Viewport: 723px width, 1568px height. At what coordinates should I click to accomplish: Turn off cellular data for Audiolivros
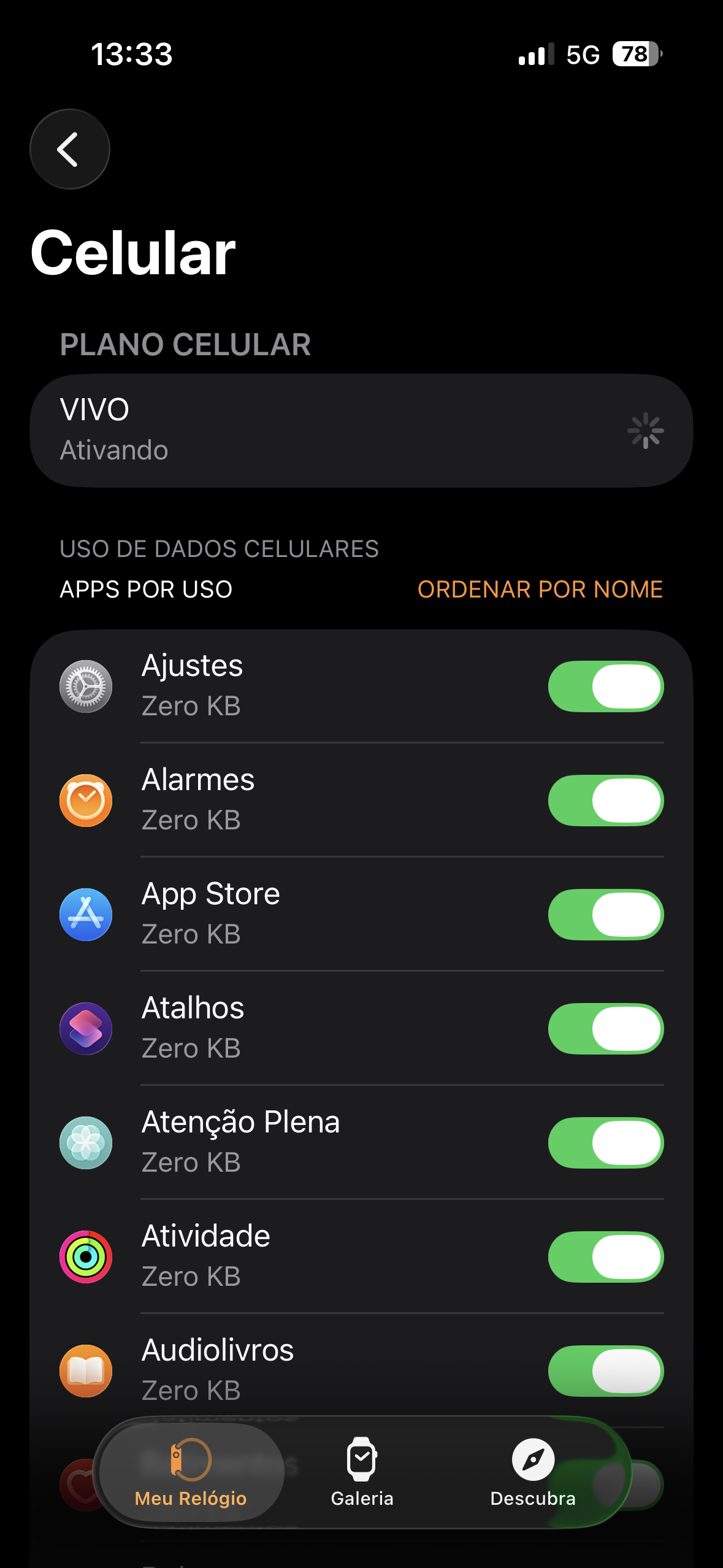click(x=606, y=1371)
